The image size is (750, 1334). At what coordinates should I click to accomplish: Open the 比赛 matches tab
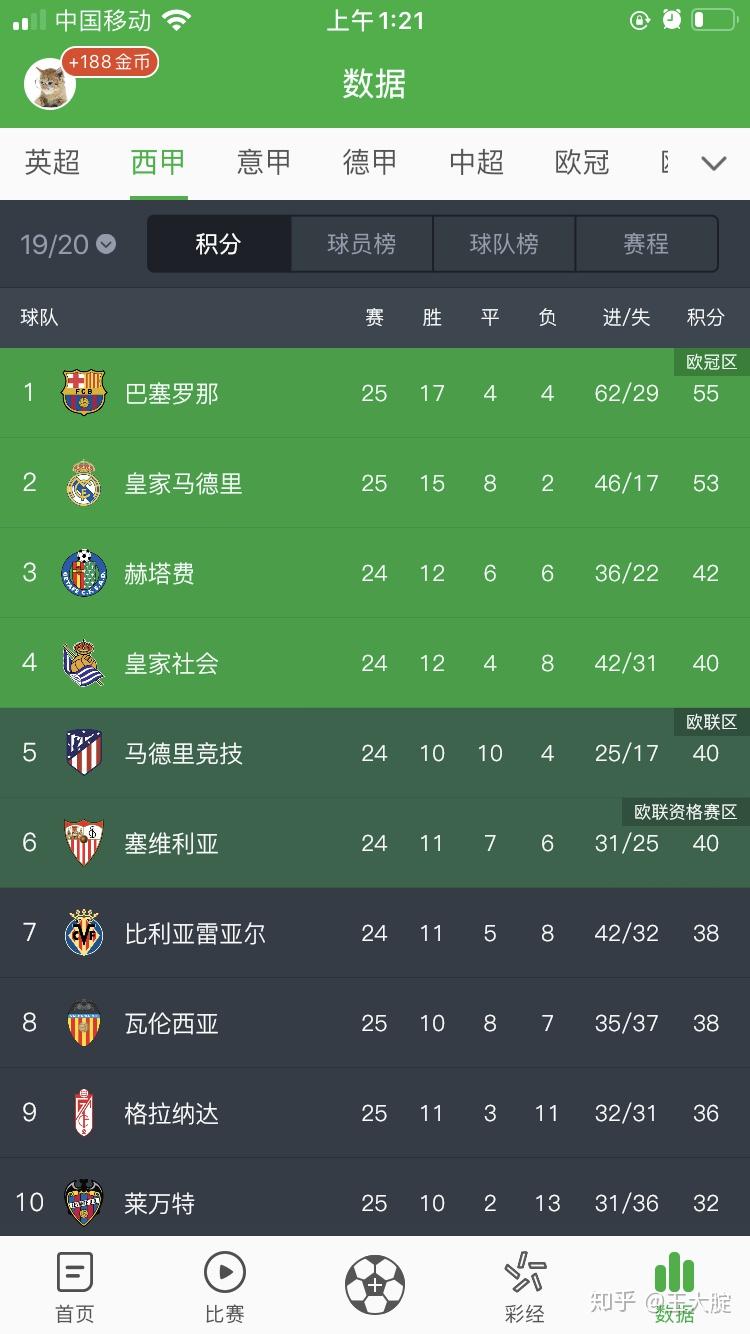click(225, 1286)
